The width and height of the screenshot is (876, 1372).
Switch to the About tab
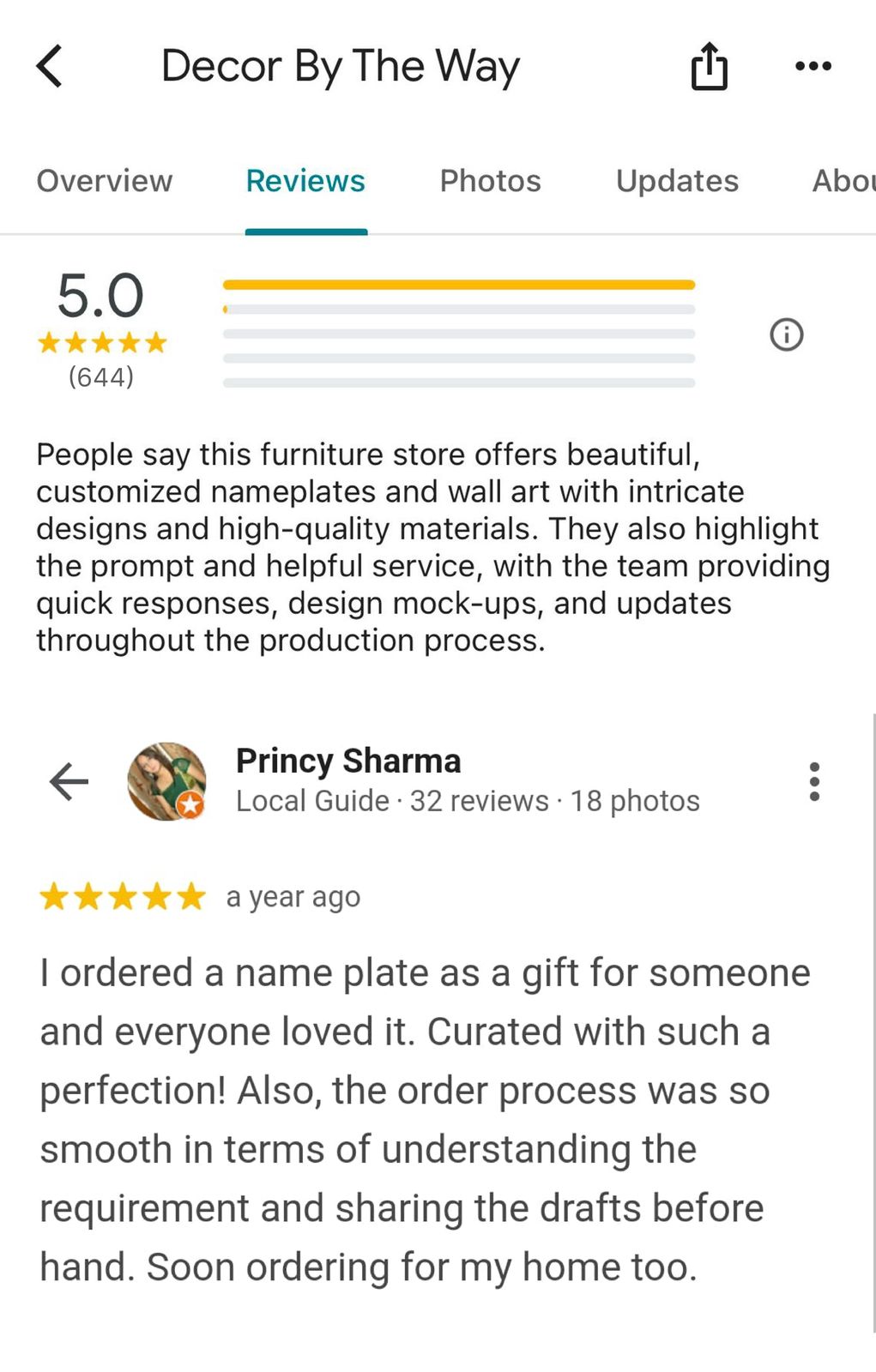point(843,181)
